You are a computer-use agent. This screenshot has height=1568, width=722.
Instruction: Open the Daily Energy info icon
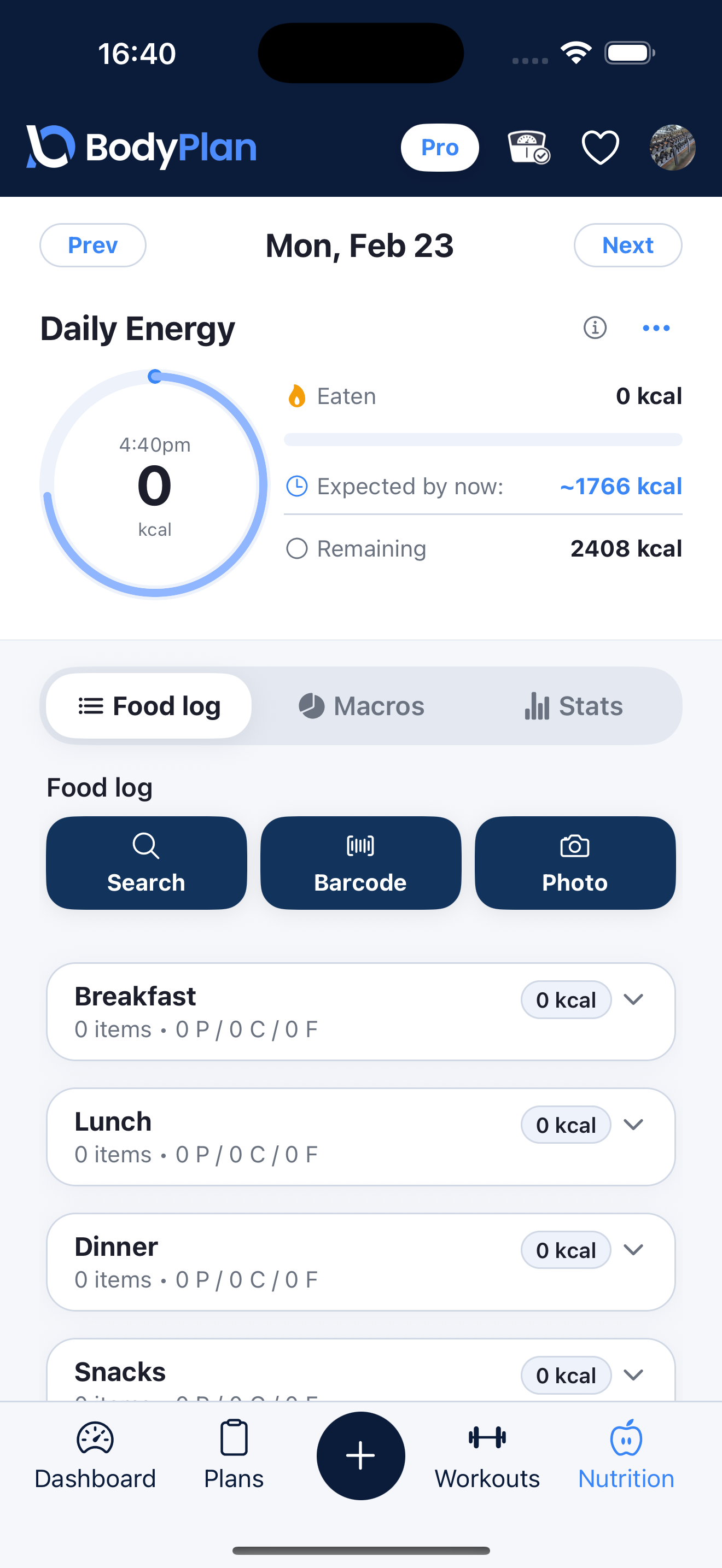595,328
